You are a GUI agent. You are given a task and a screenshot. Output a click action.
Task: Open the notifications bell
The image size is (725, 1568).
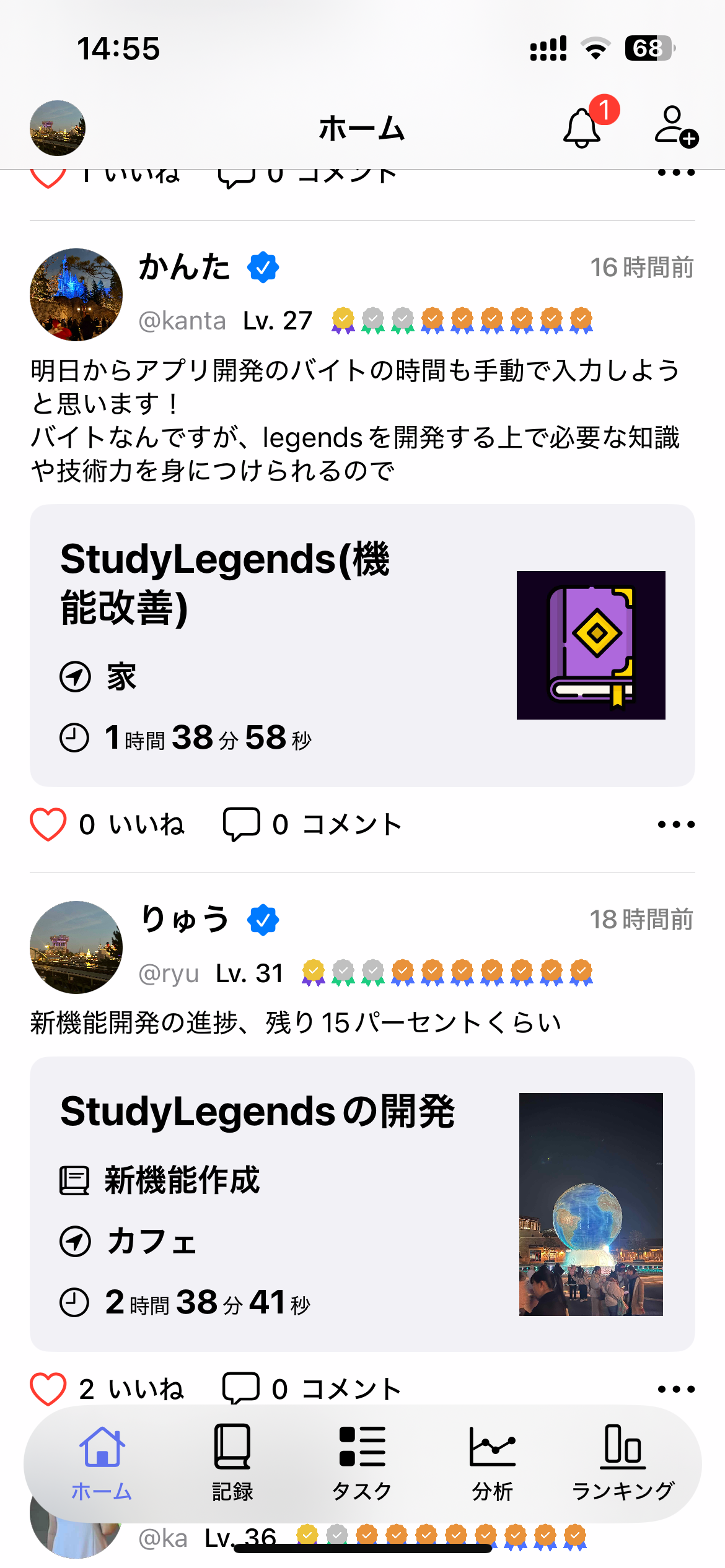pyautogui.click(x=582, y=128)
